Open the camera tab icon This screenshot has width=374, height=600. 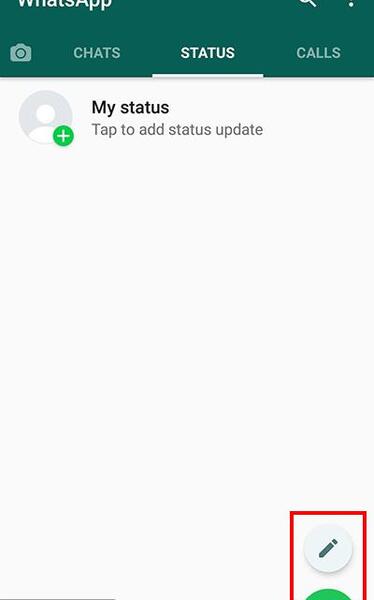[21, 53]
